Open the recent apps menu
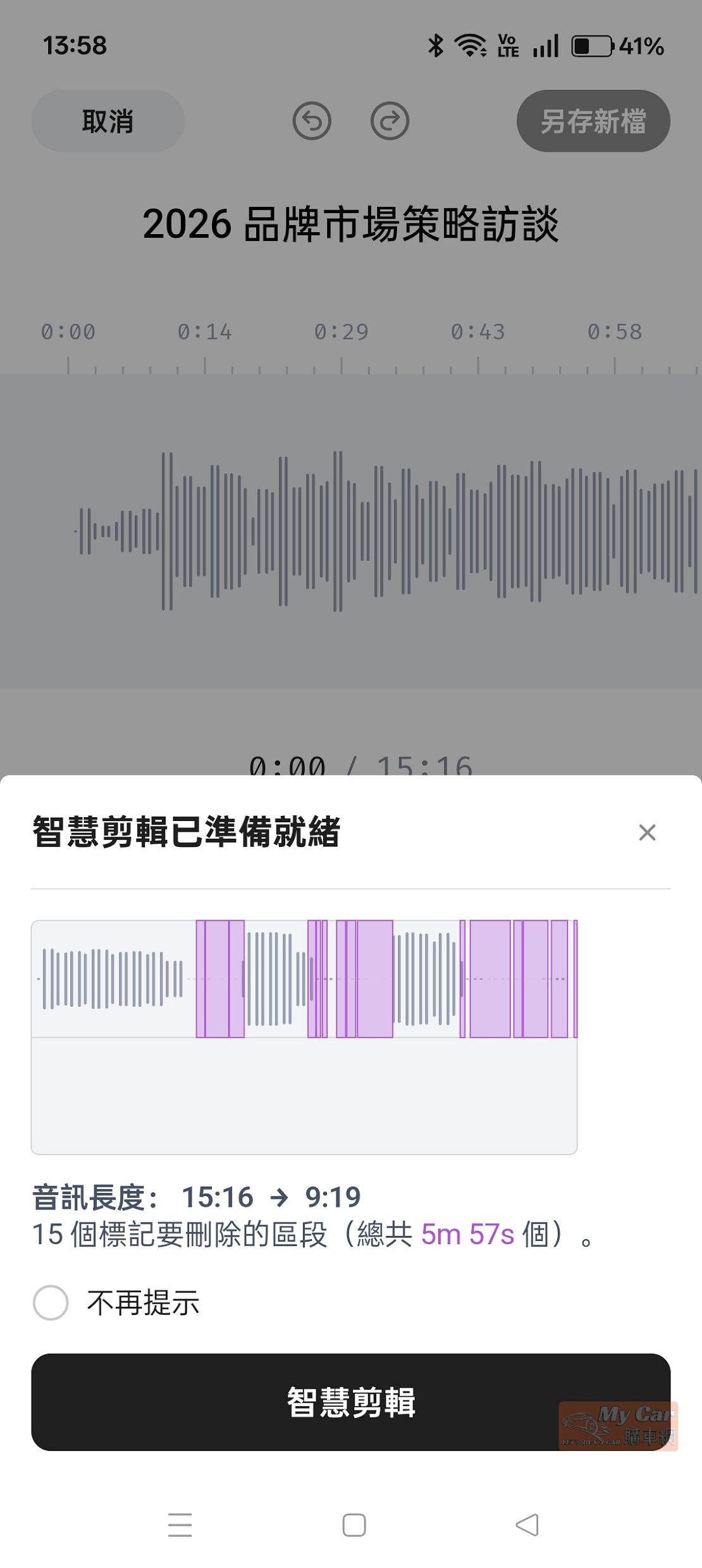 coord(180,1525)
